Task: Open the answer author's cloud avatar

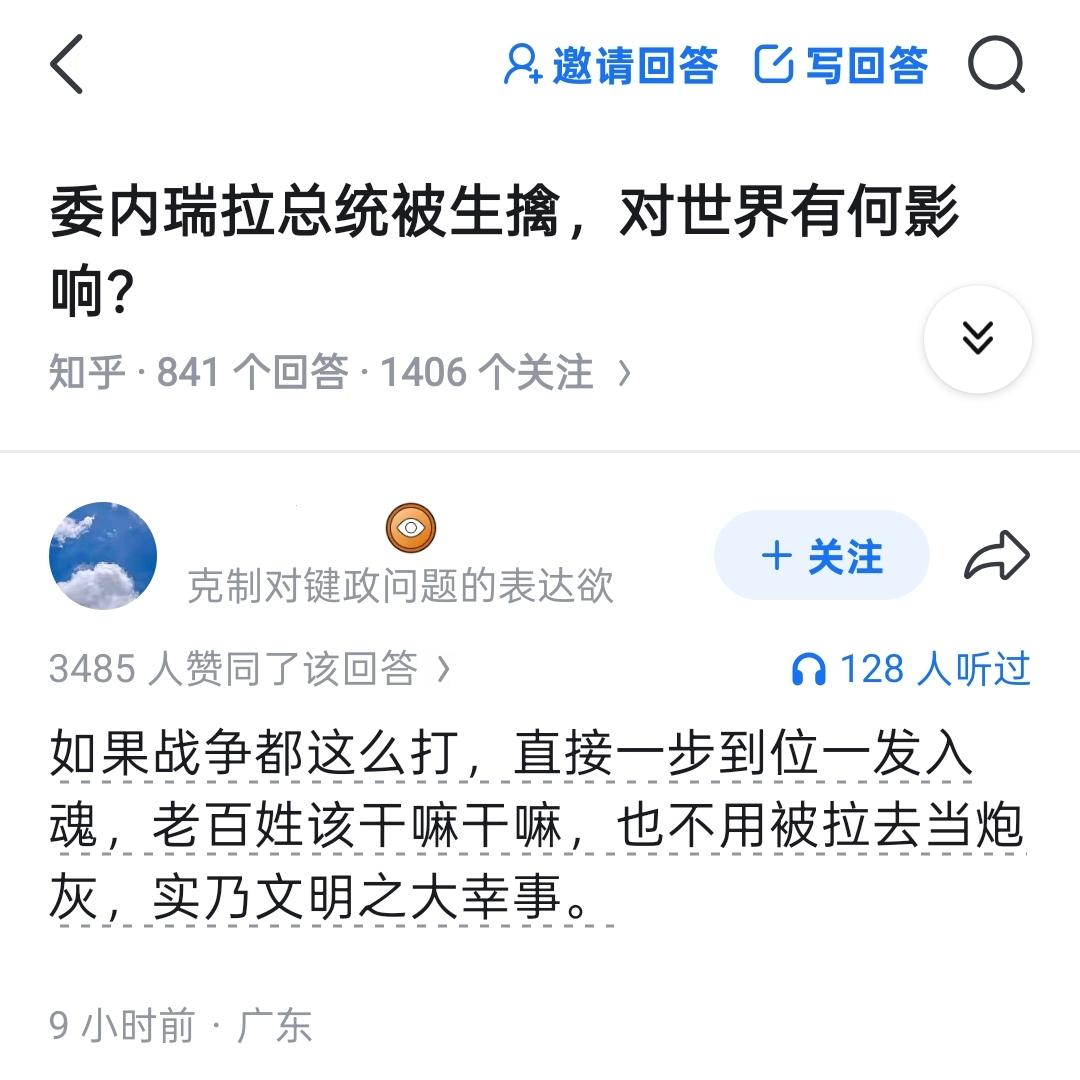Action: pyautogui.click(x=103, y=556)
